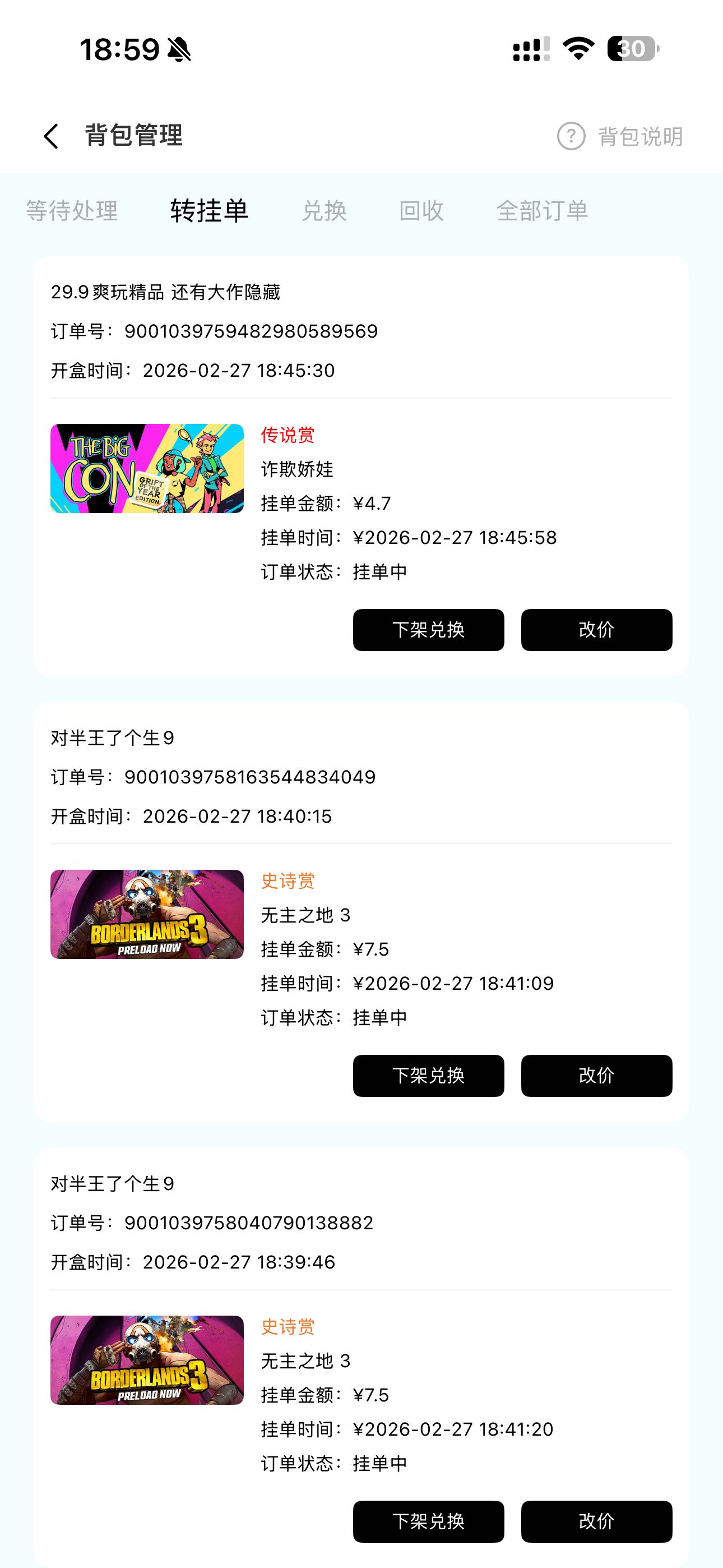723x1568 pixels.
Task: View 全部订单 tab
Action: click(541, 211)
